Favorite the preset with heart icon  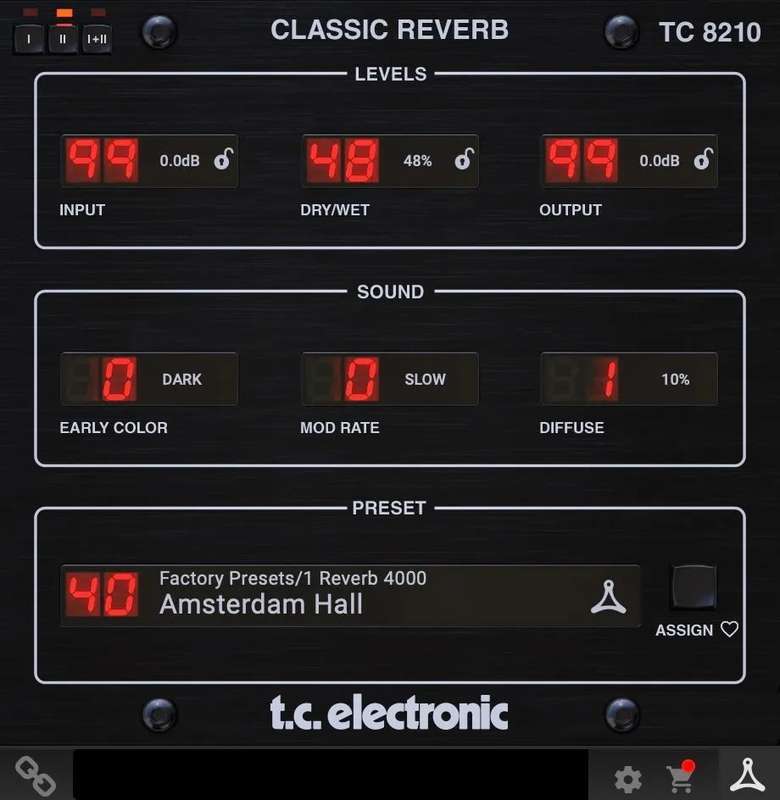(729, 630)
